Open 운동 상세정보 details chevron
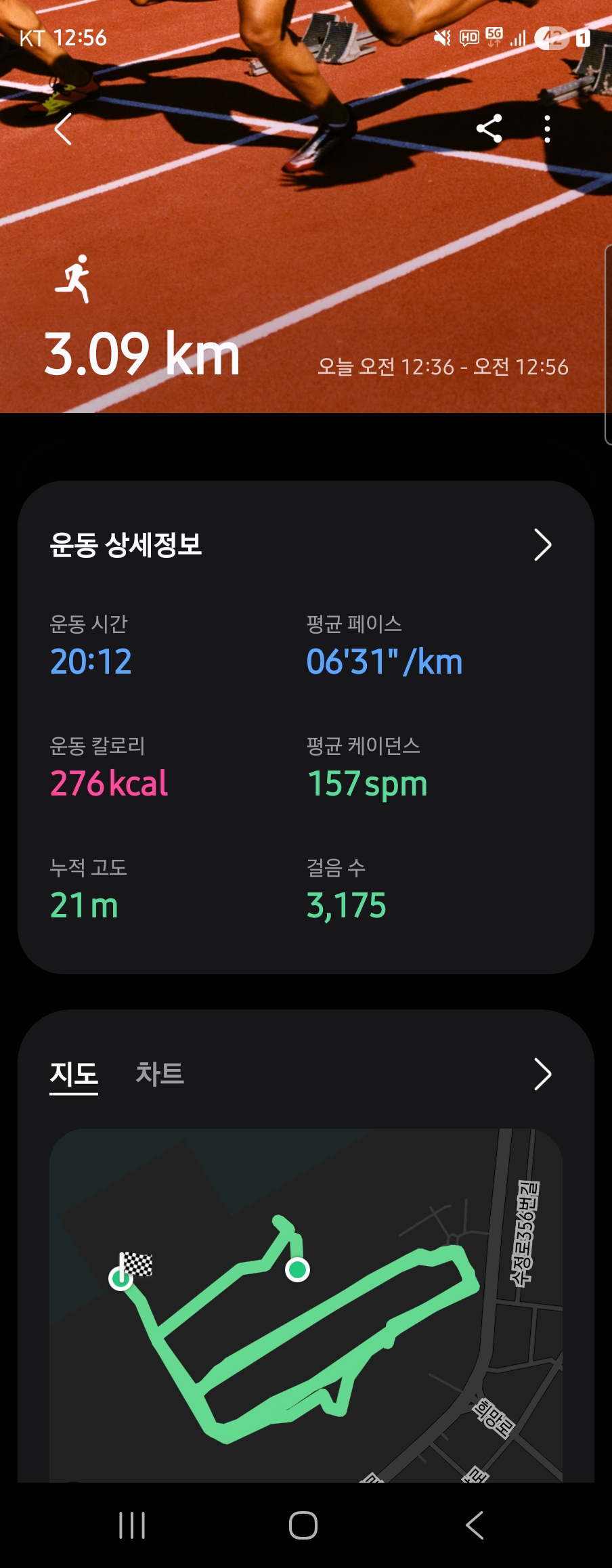Screen dimensions: 612x1568 click(x=542, y=545)
